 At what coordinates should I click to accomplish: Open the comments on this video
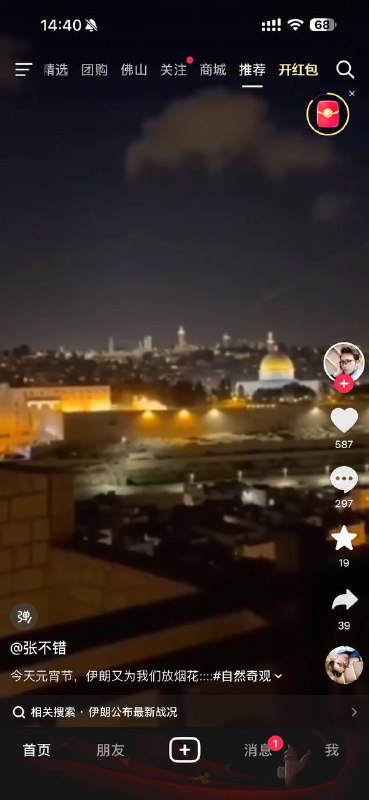[x=344, y=480]
